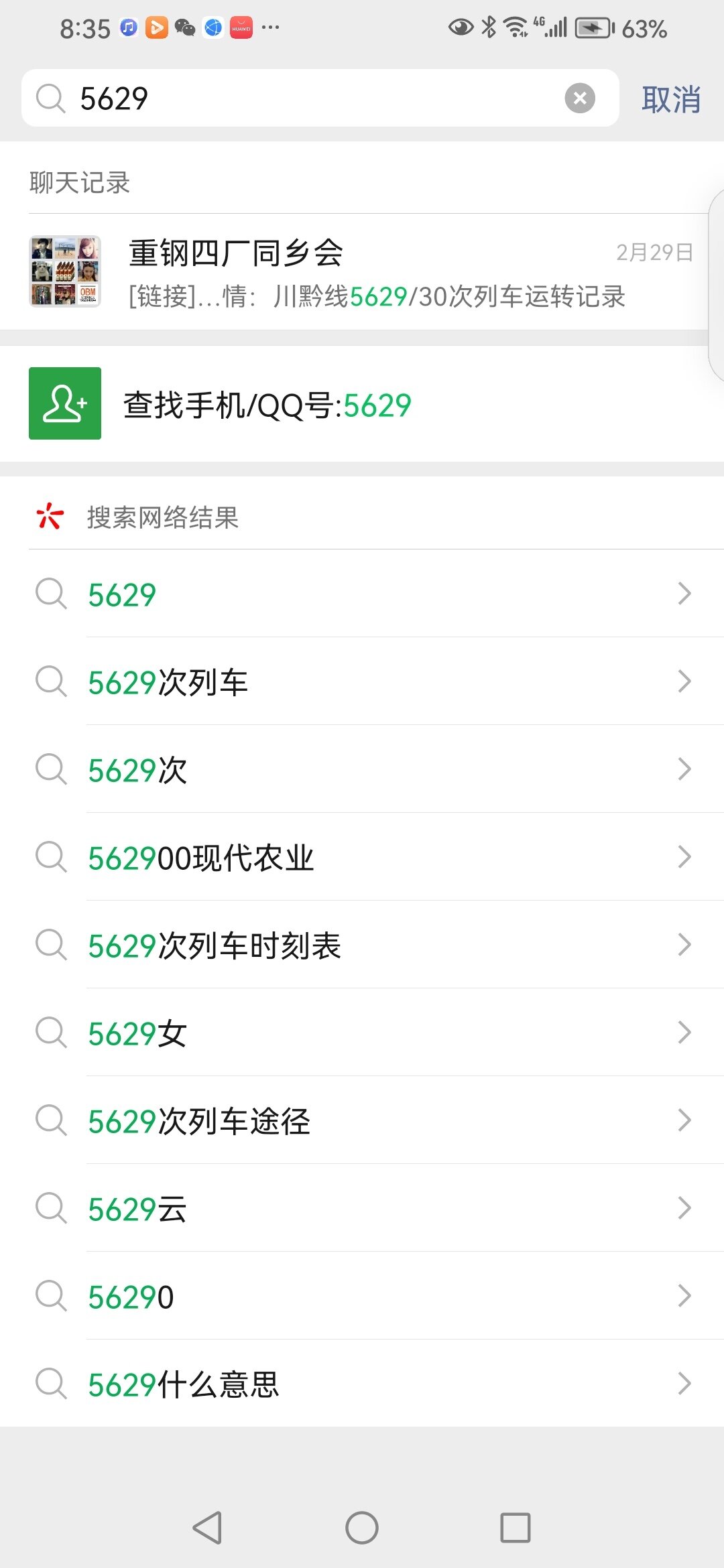Tap 取消 to cancel the search
This screenshot has width=724, height=1568.
point(671,99)
